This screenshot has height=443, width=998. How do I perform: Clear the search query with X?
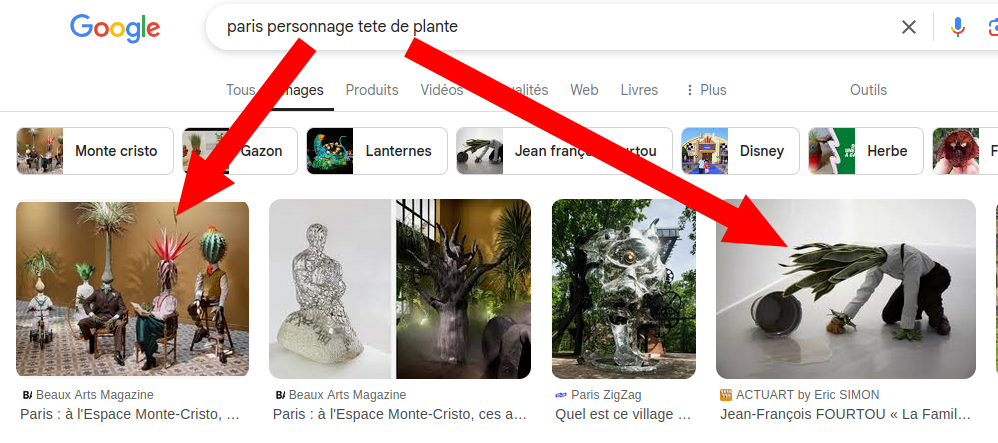pos(908,27)
